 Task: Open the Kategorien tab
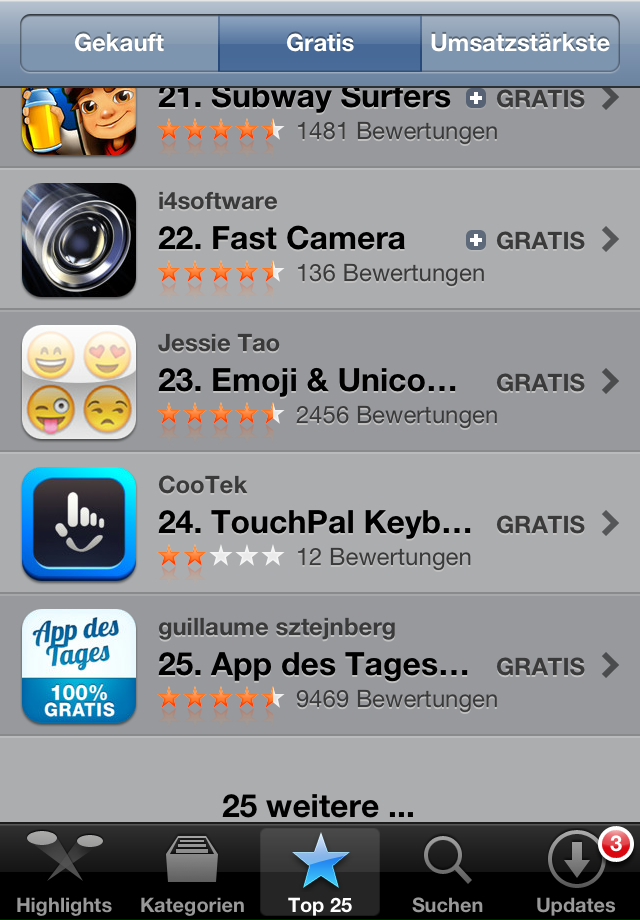[x=191, y=872]
